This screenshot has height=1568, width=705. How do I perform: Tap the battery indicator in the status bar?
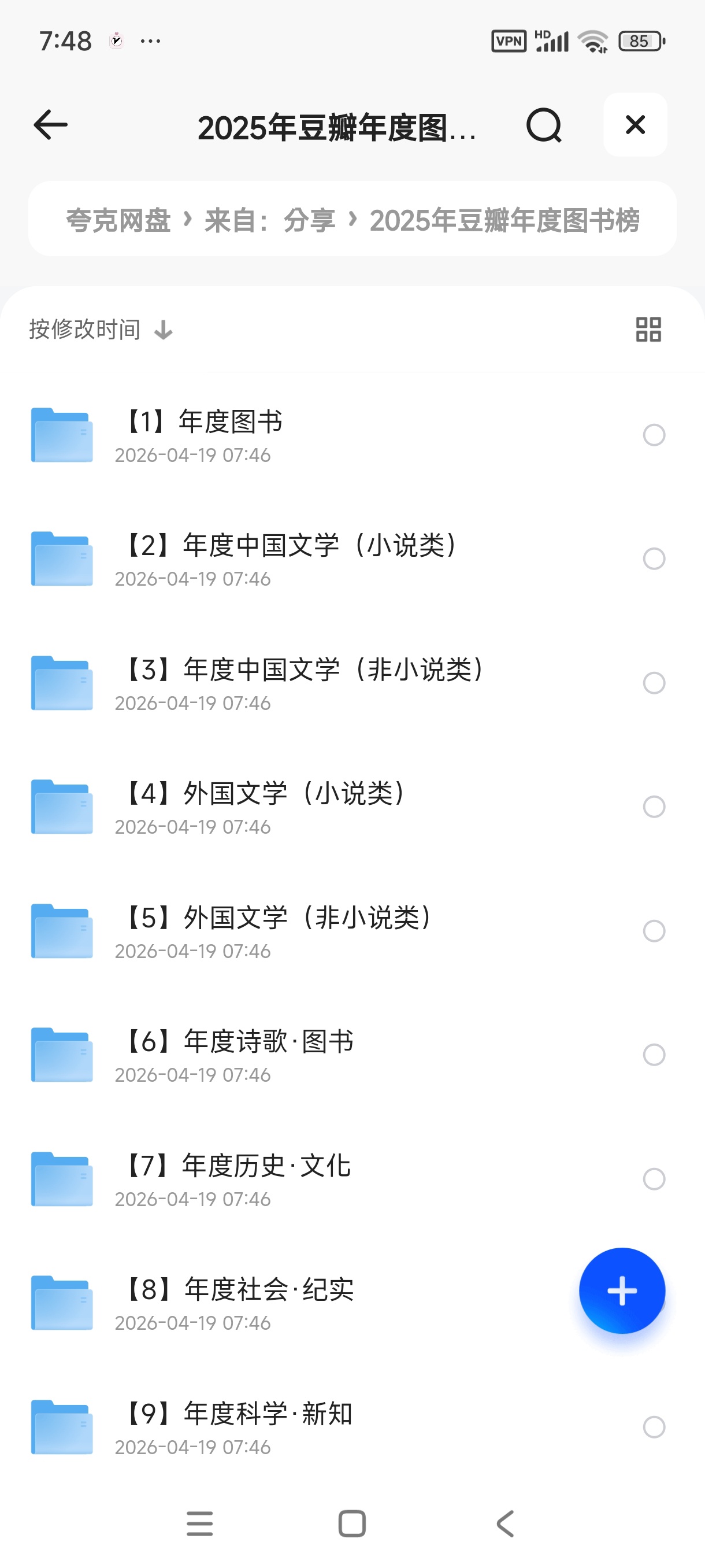(640, 41)
